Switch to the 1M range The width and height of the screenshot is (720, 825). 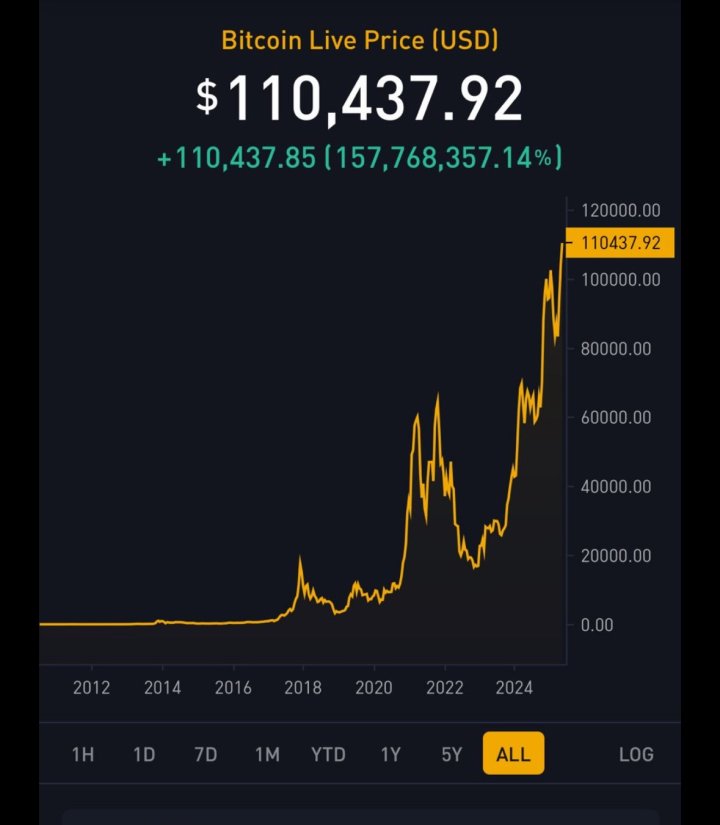click(x=267, y=754)
